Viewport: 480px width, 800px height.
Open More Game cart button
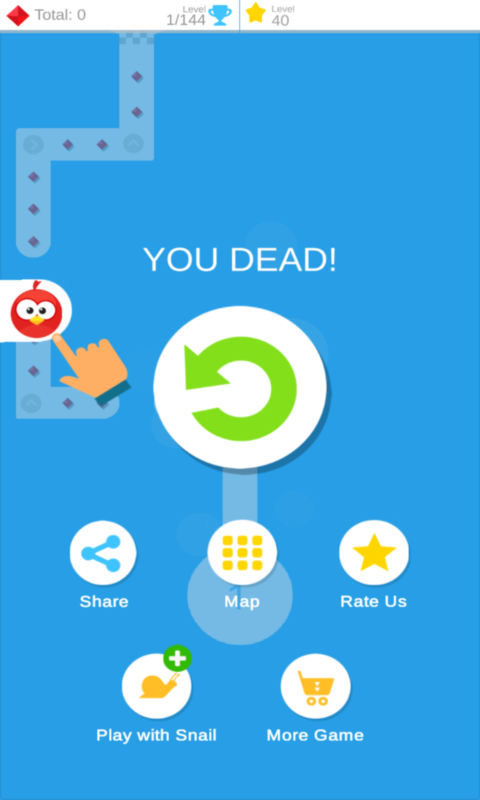coord(315,686)
